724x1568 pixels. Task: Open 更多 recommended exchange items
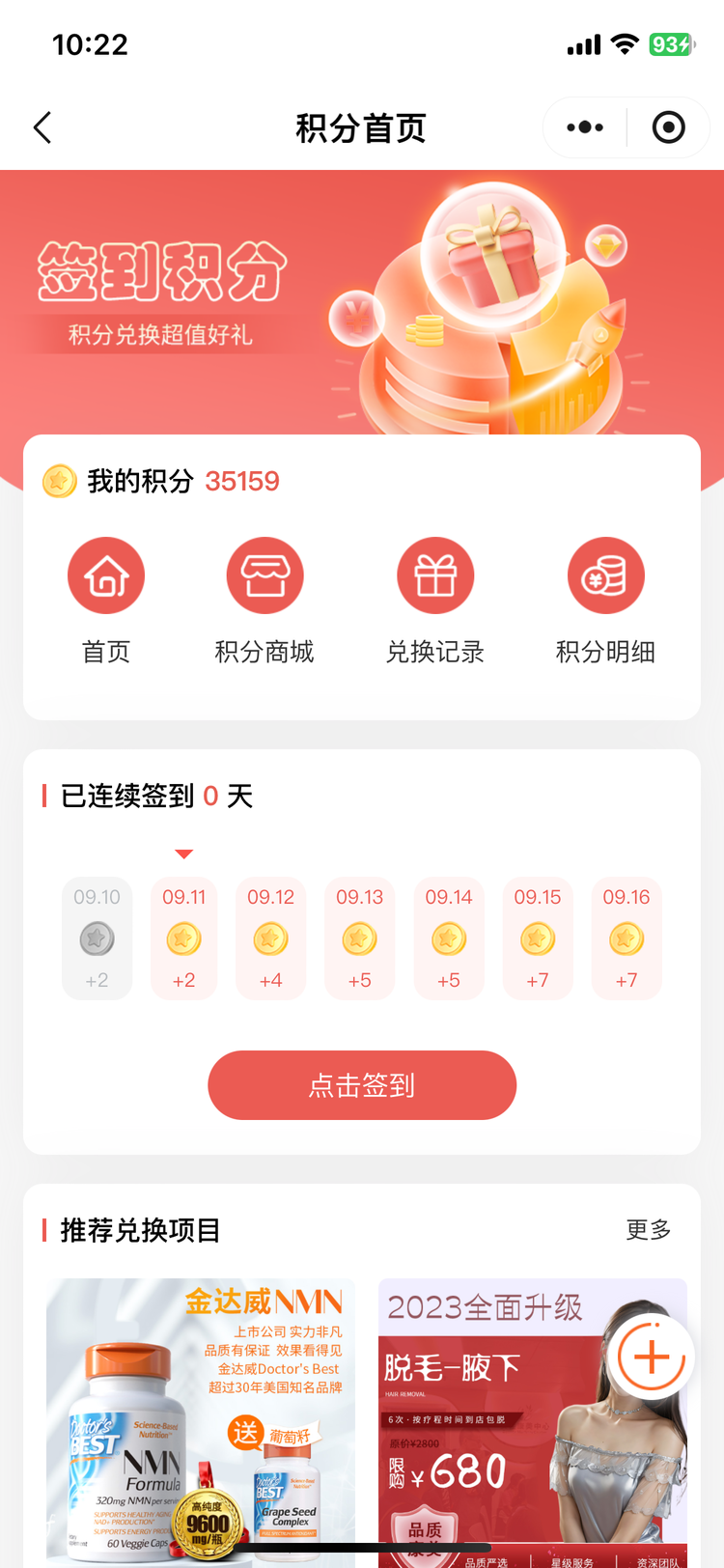pos(648,1230)
